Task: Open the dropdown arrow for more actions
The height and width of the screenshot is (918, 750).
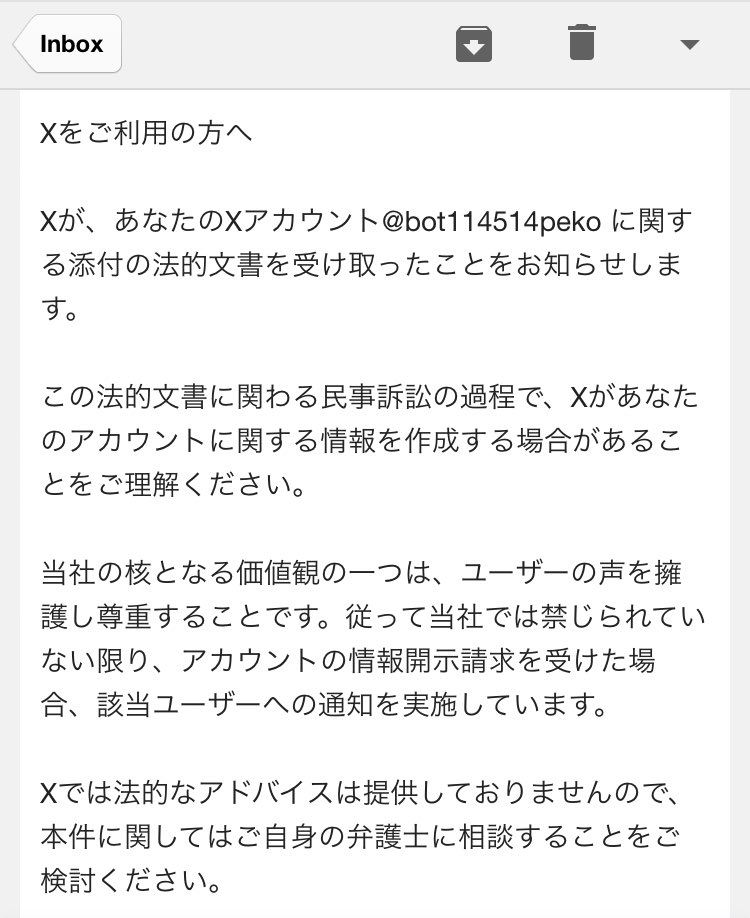Action: pos(688,45)
